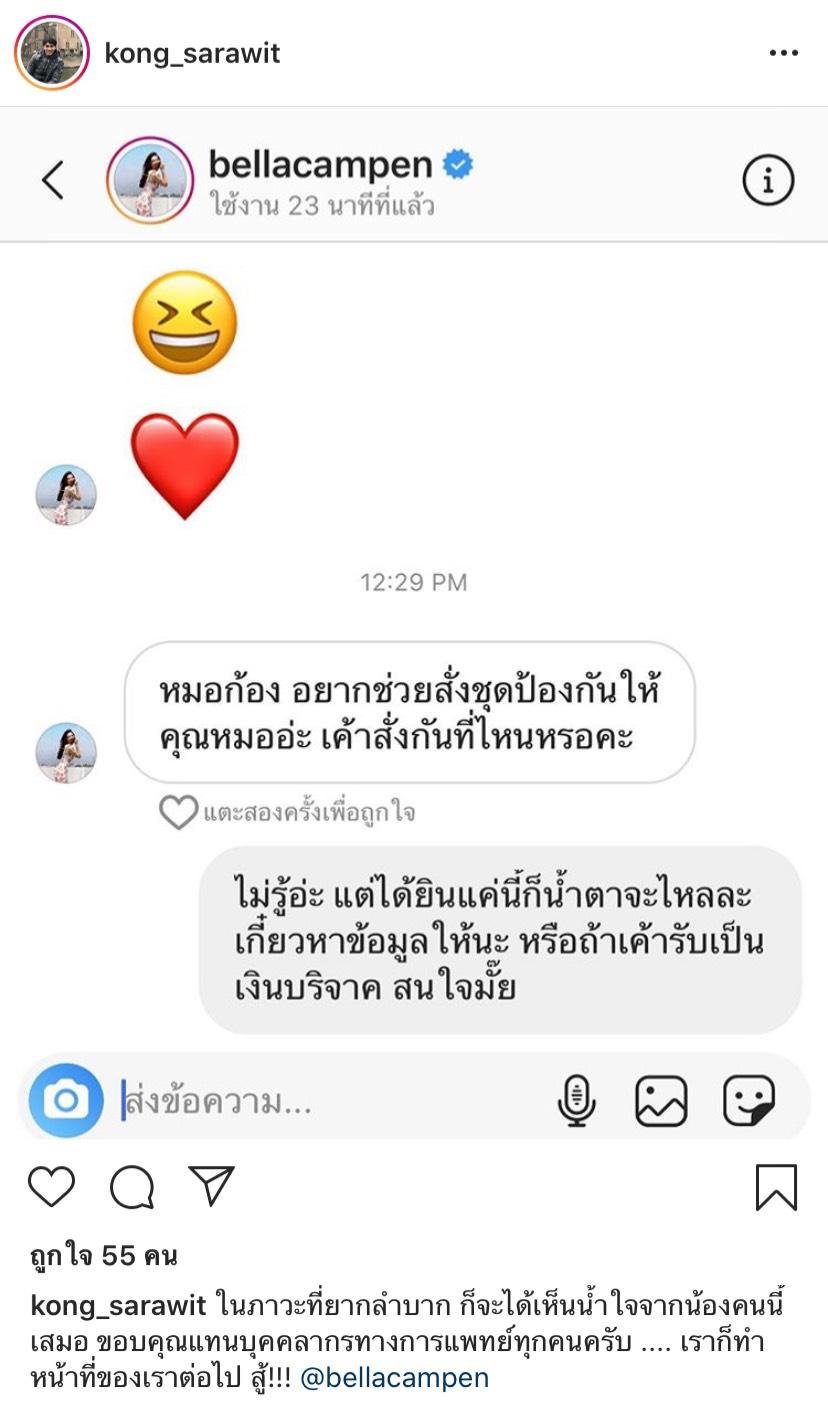Image resolution: width=828 pixels, height=1405 pixels.
Task: Share the post via paper plane icon
Action: [x=211, y=1186]
